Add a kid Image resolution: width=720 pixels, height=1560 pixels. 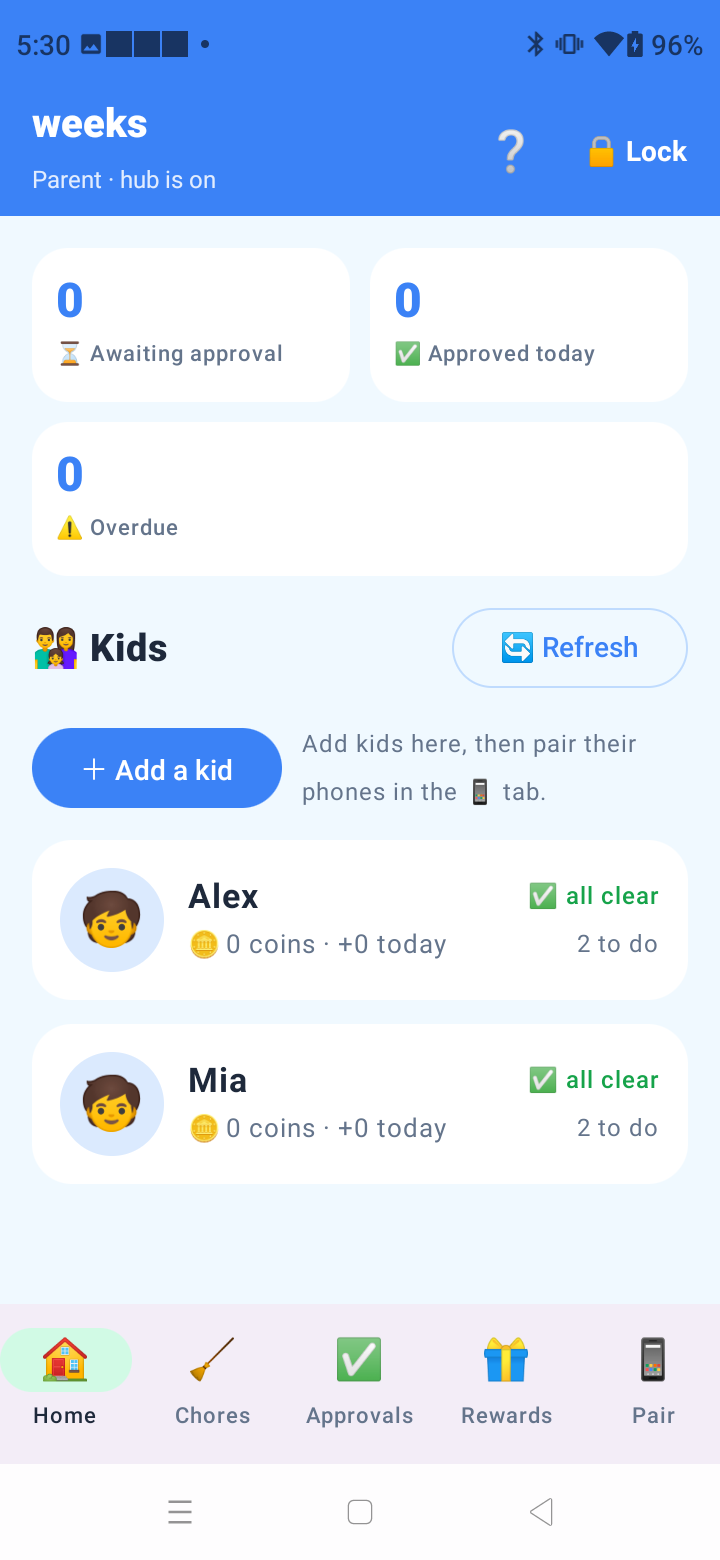pyautogui.click(x=157, y=768)
